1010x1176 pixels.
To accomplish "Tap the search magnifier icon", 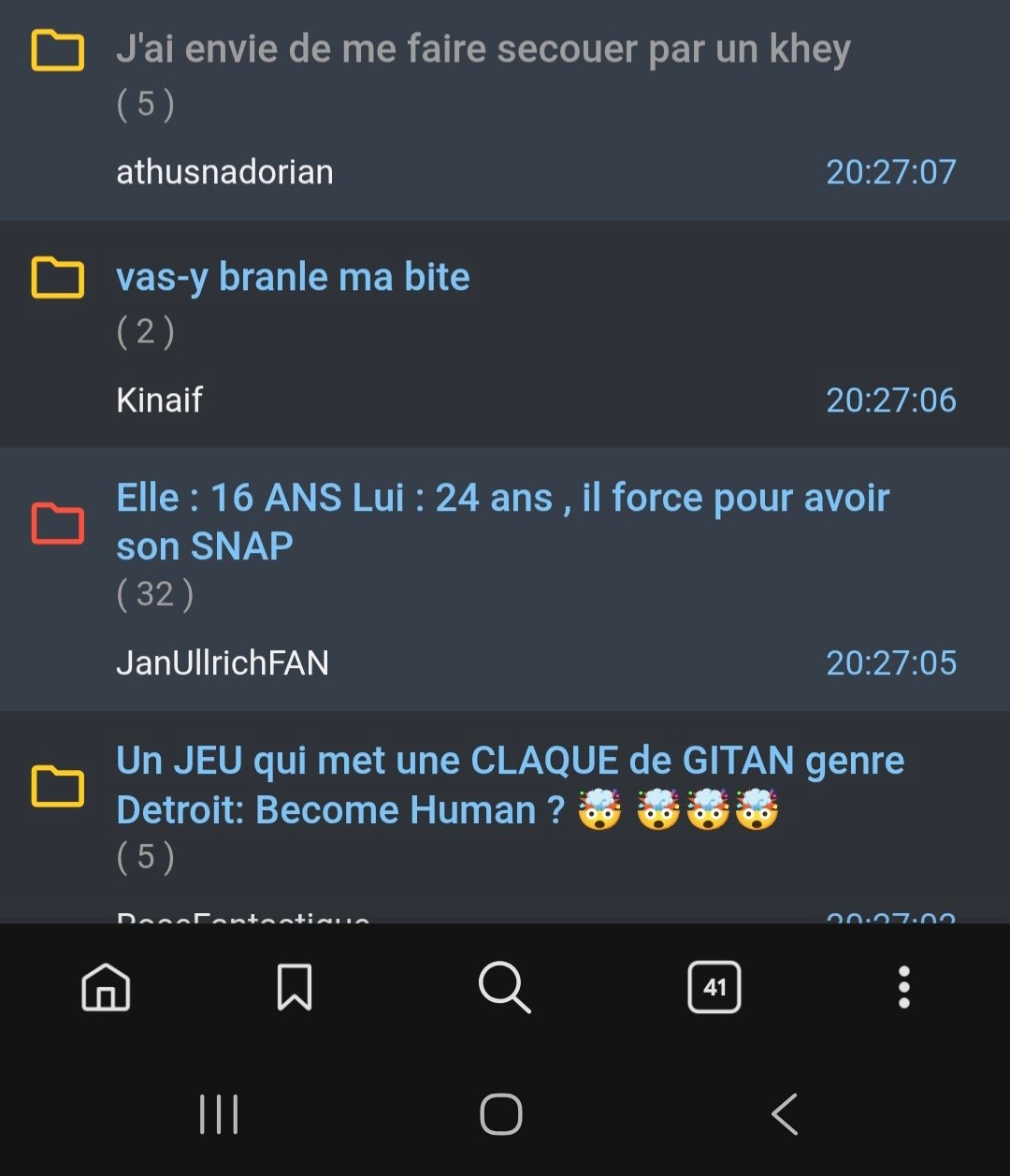I will (504, 987).
